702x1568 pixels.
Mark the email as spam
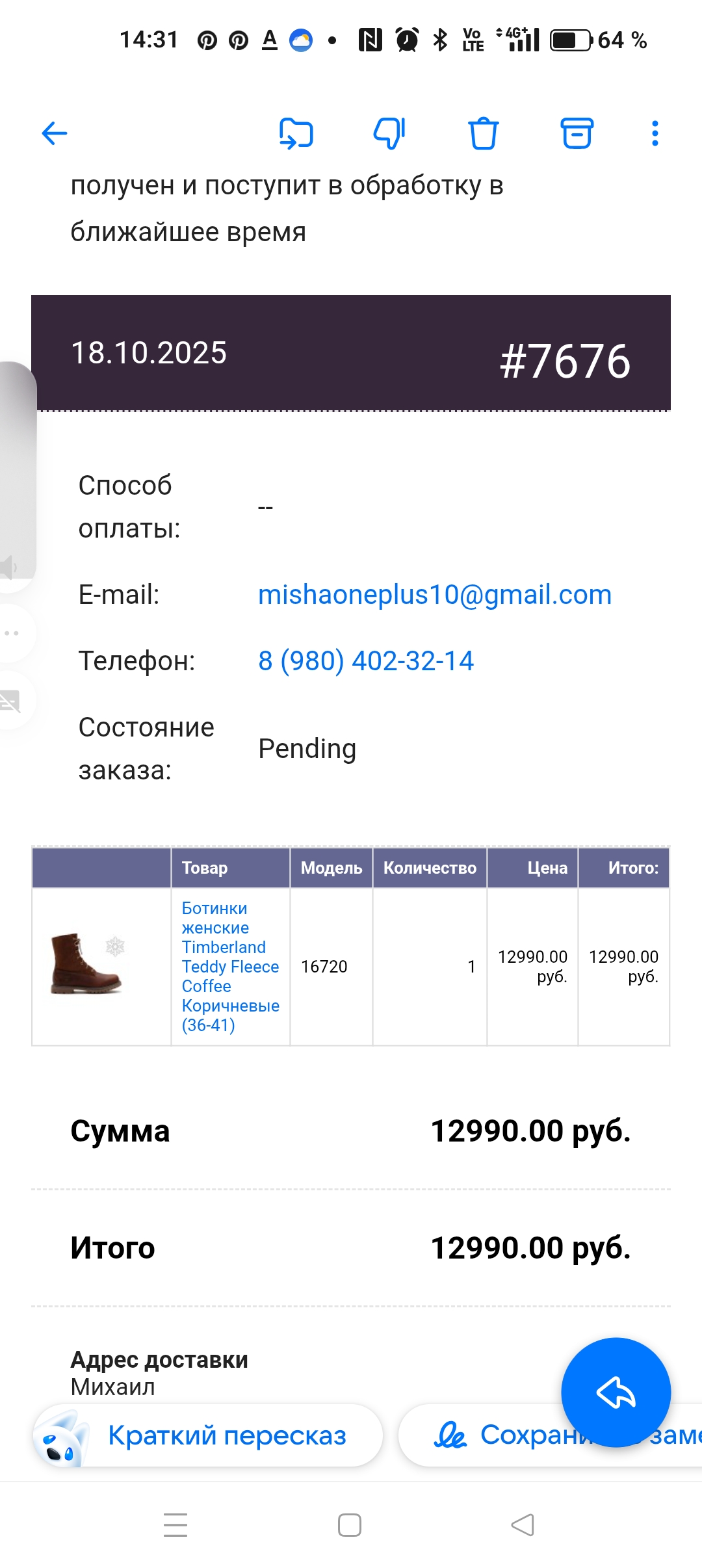(389, 134)
